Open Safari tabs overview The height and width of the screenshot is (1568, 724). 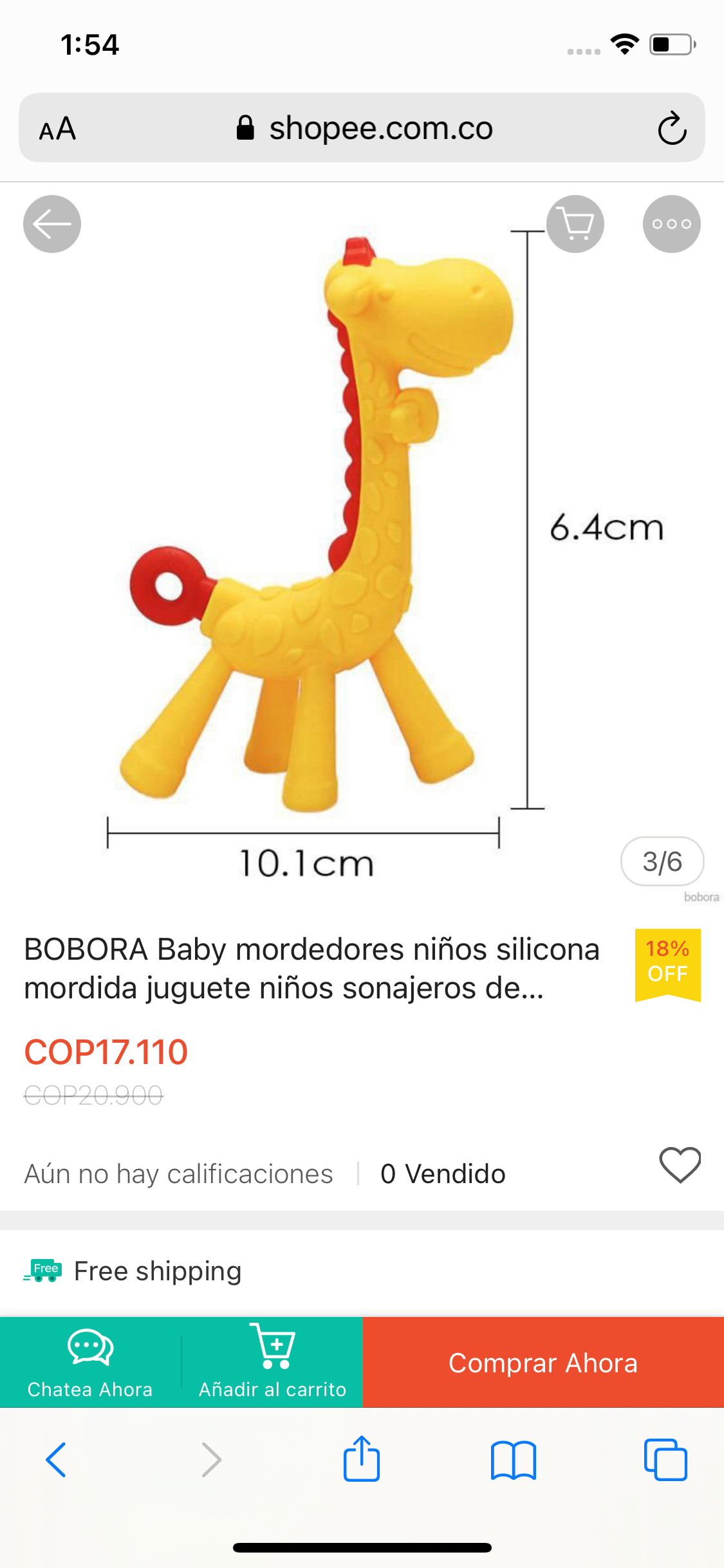(x=665, y=1459)
